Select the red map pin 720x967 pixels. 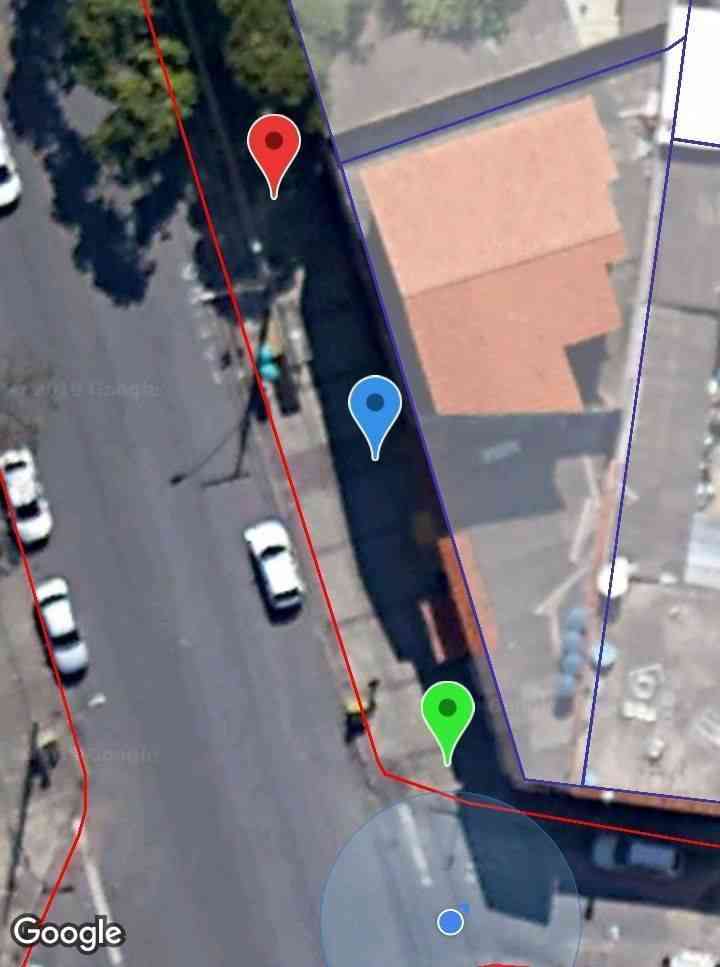[274, 148]
